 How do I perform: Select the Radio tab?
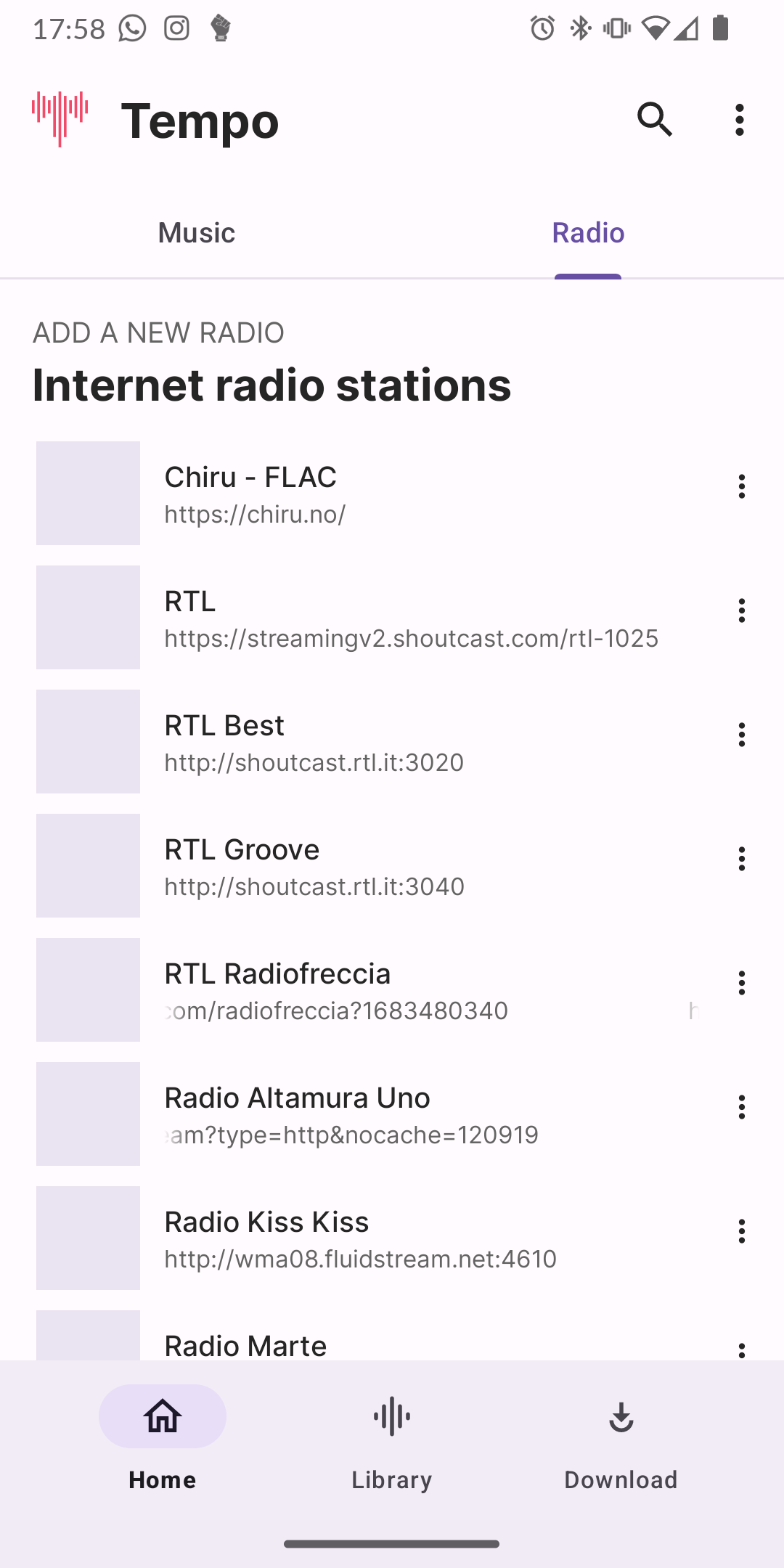(588, 233)
